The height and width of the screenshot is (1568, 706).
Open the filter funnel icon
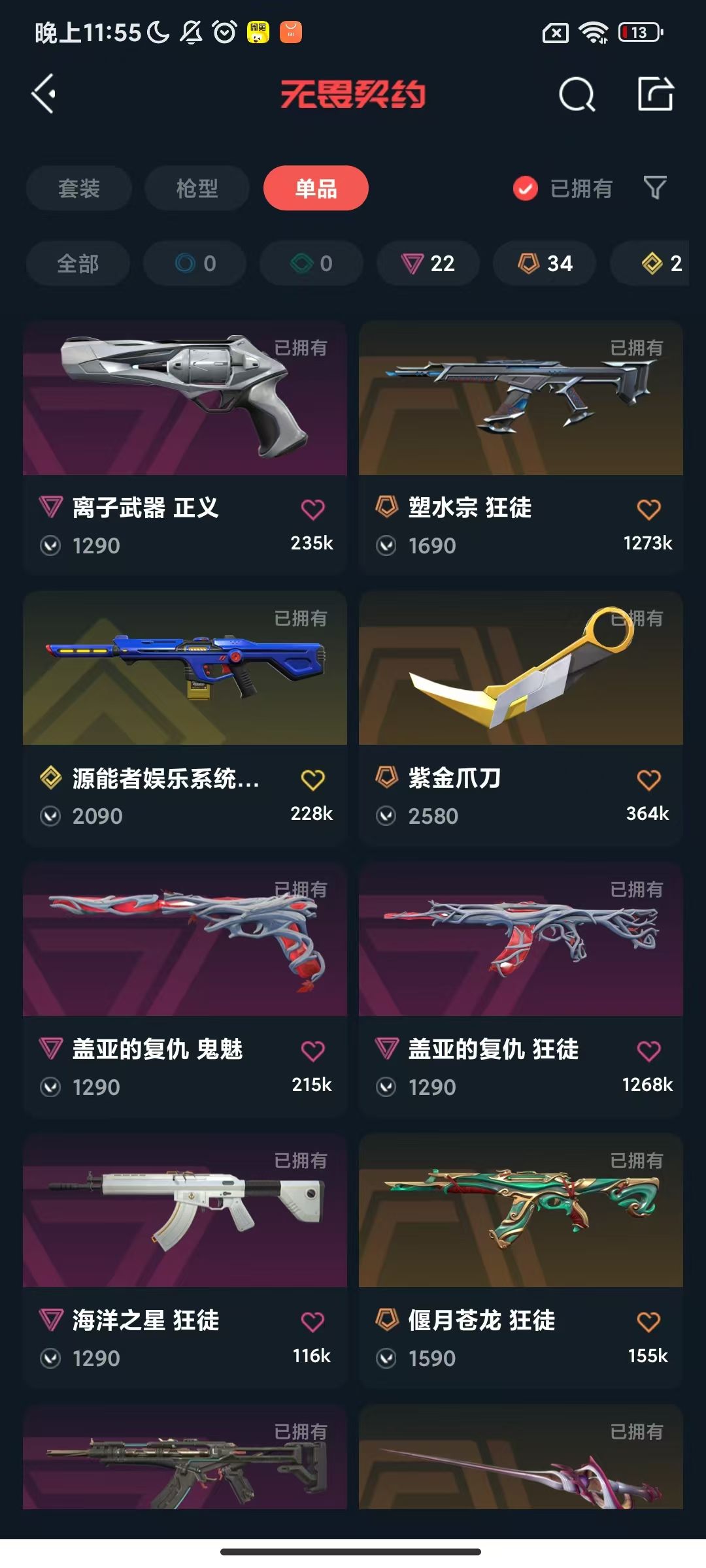coord(654,188)
